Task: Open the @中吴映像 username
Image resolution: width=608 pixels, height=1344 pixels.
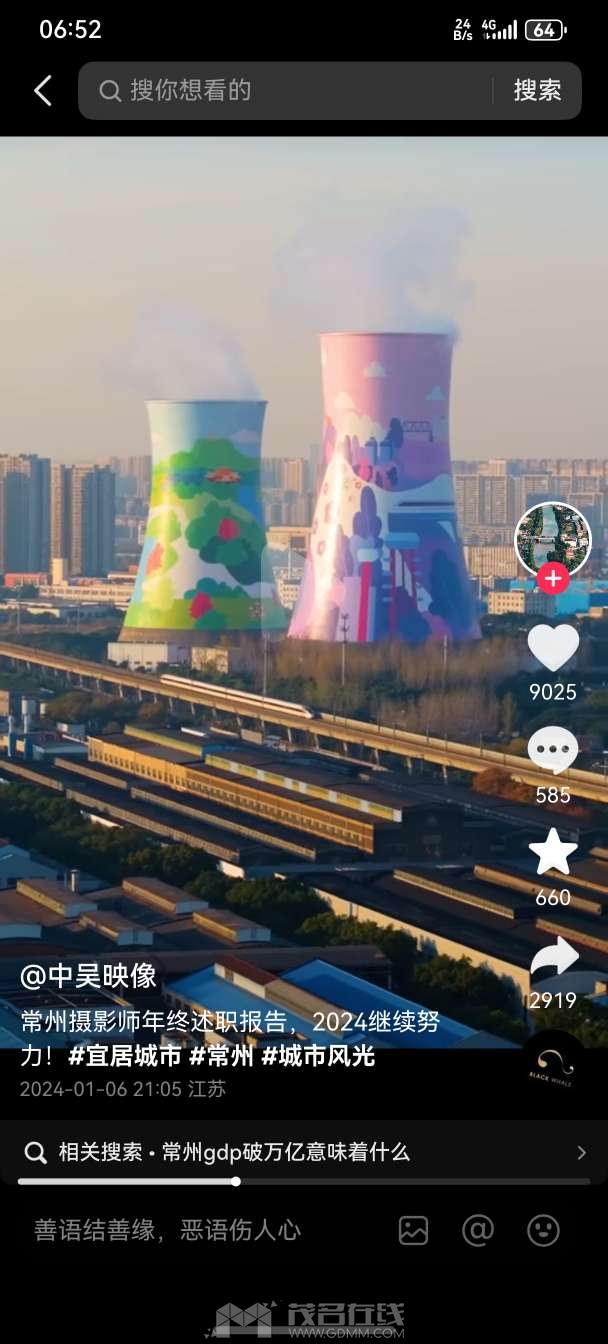Action: (x=88, y=976)
